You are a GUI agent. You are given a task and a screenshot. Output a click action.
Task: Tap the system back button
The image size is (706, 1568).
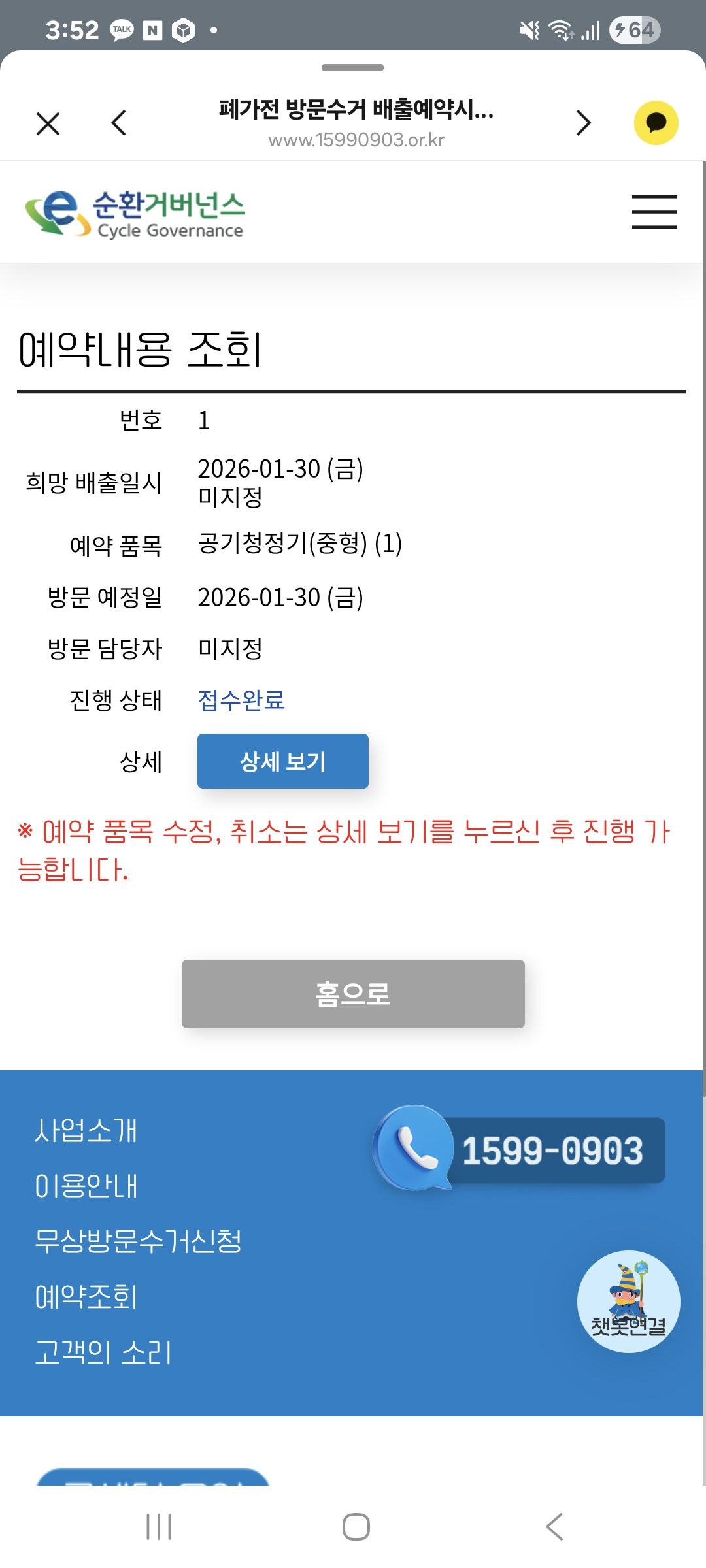coord(554,1527)
